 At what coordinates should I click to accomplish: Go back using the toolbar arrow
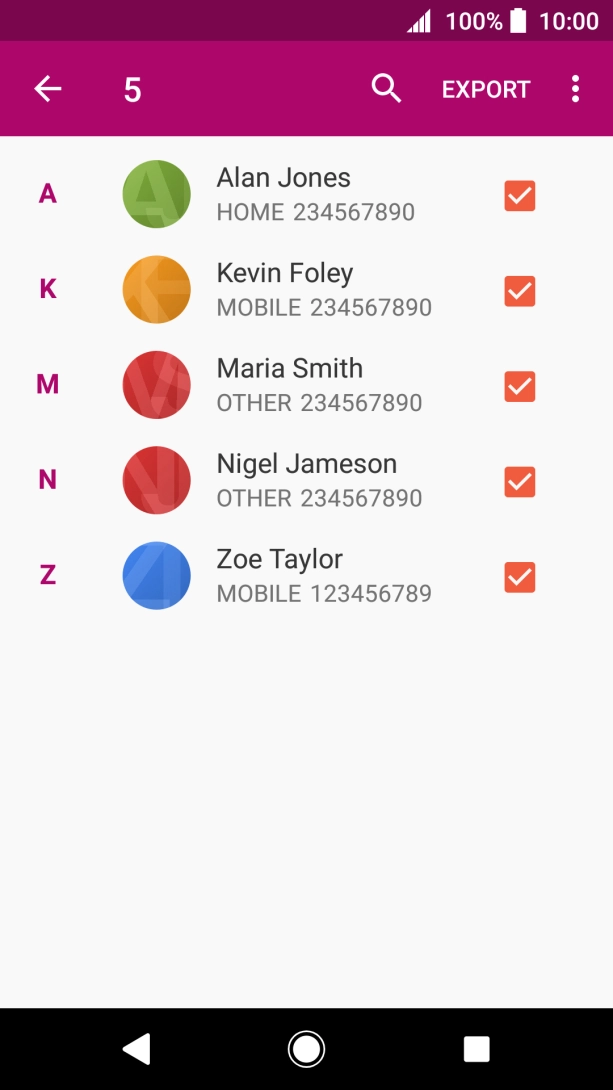coord(48,89)
